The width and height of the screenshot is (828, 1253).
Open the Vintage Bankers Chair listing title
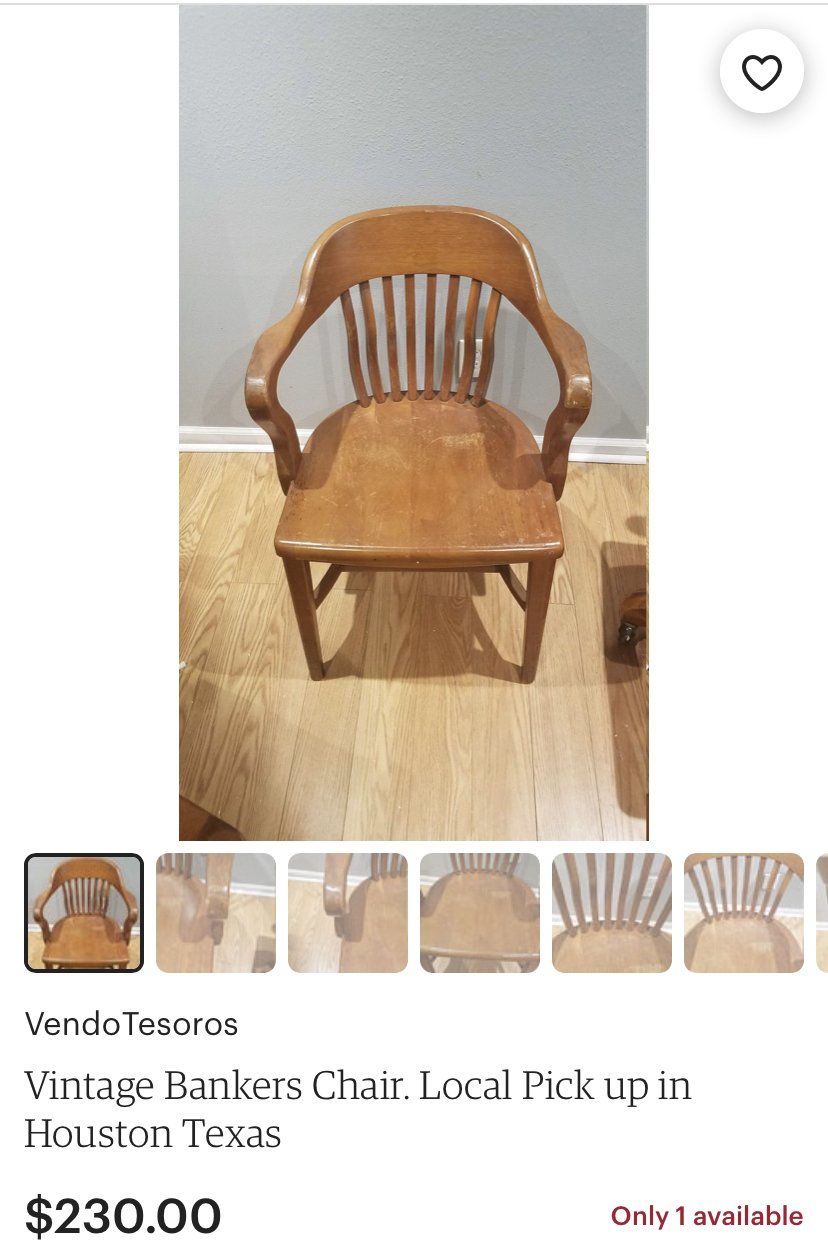pyautogui.click(x=357, y=1086)
